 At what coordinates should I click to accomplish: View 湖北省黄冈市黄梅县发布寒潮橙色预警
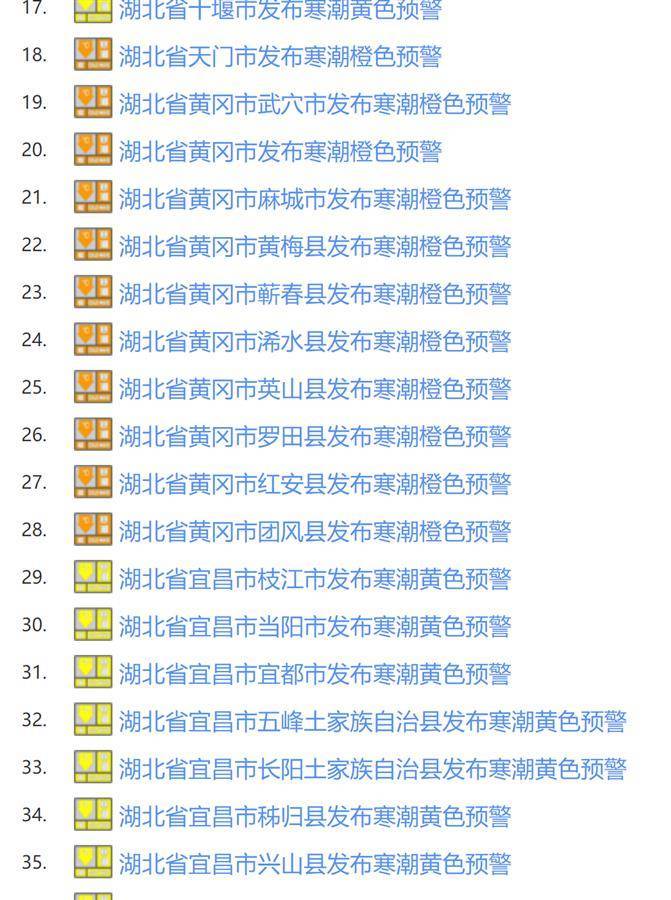(x=314, y=246)
